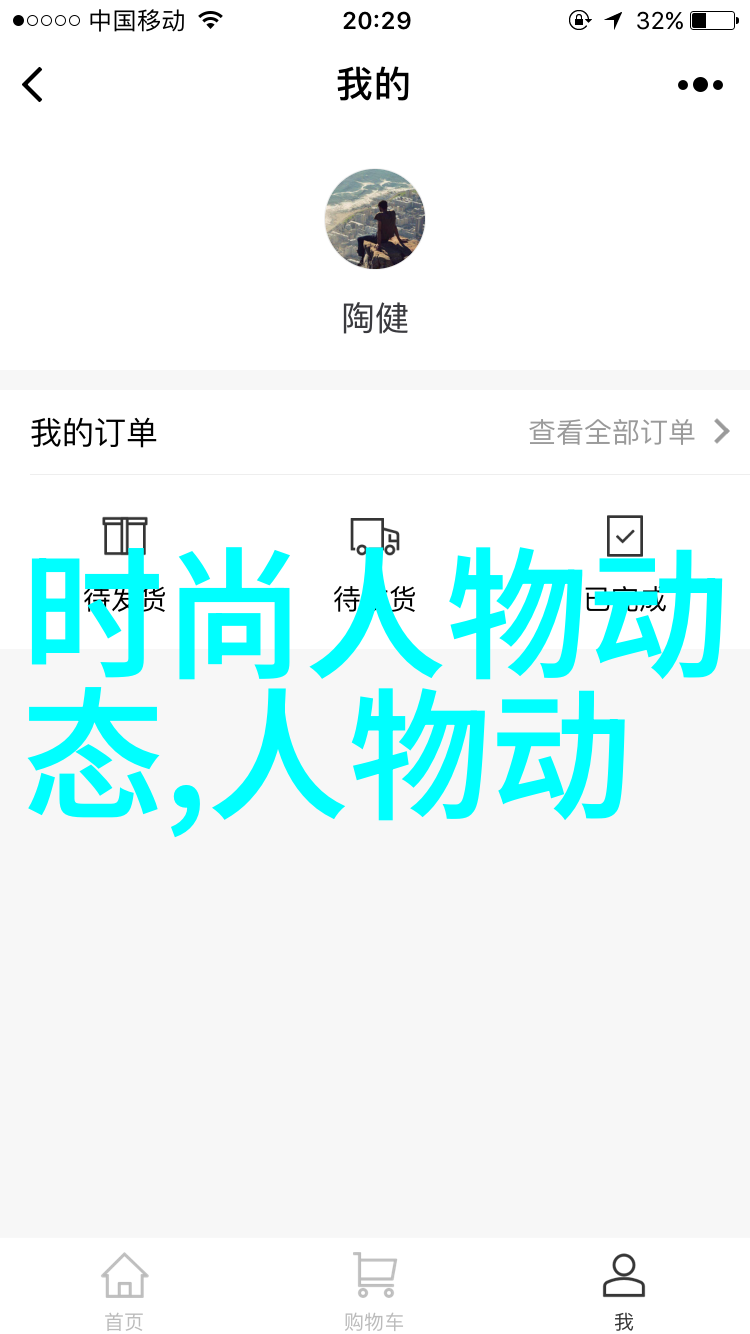750x1334 pixels.
Task: Select the 我 profile tab
Action: pyautogui.click(x=624, y=1291)
